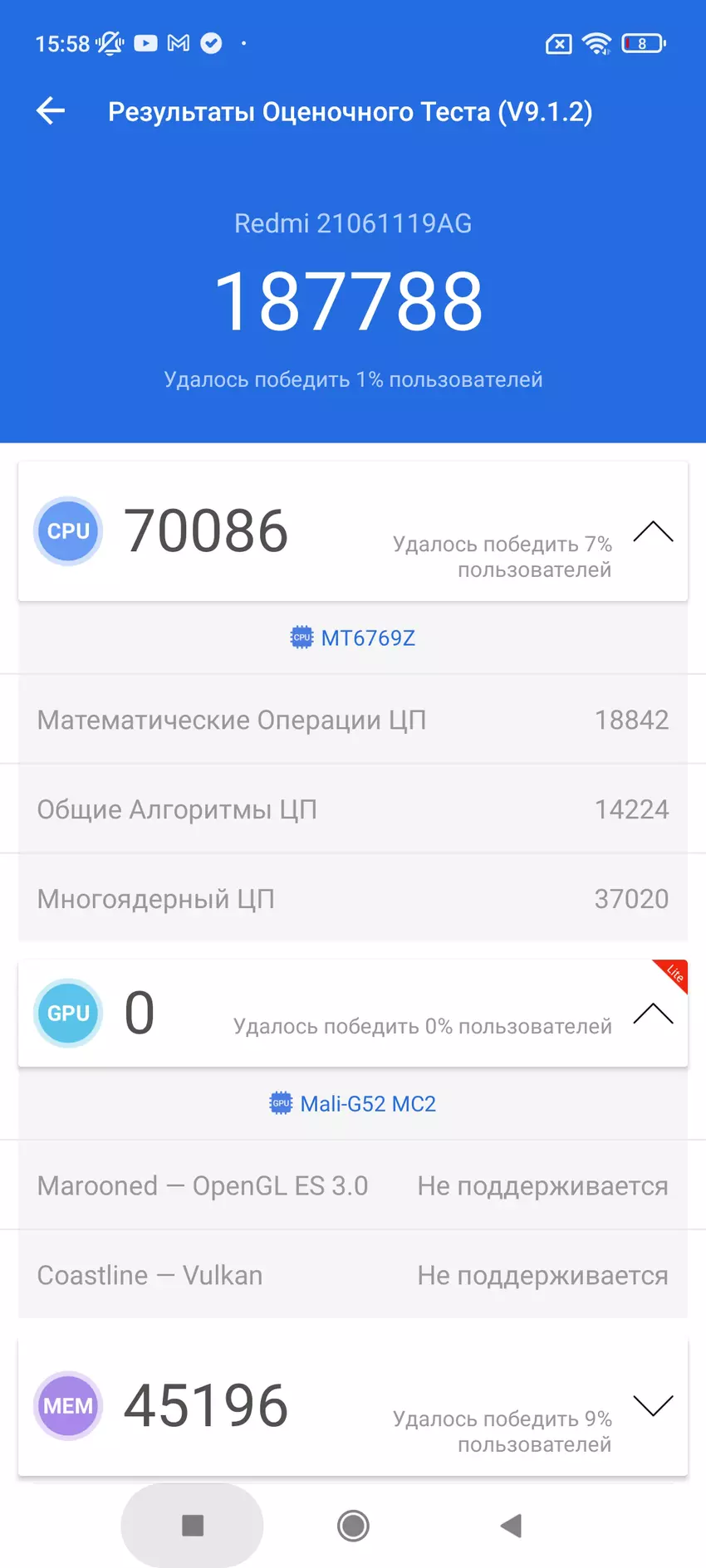Go to the home screen via the circle button
706x1568 pixels.
click(x=353, y=1525)
